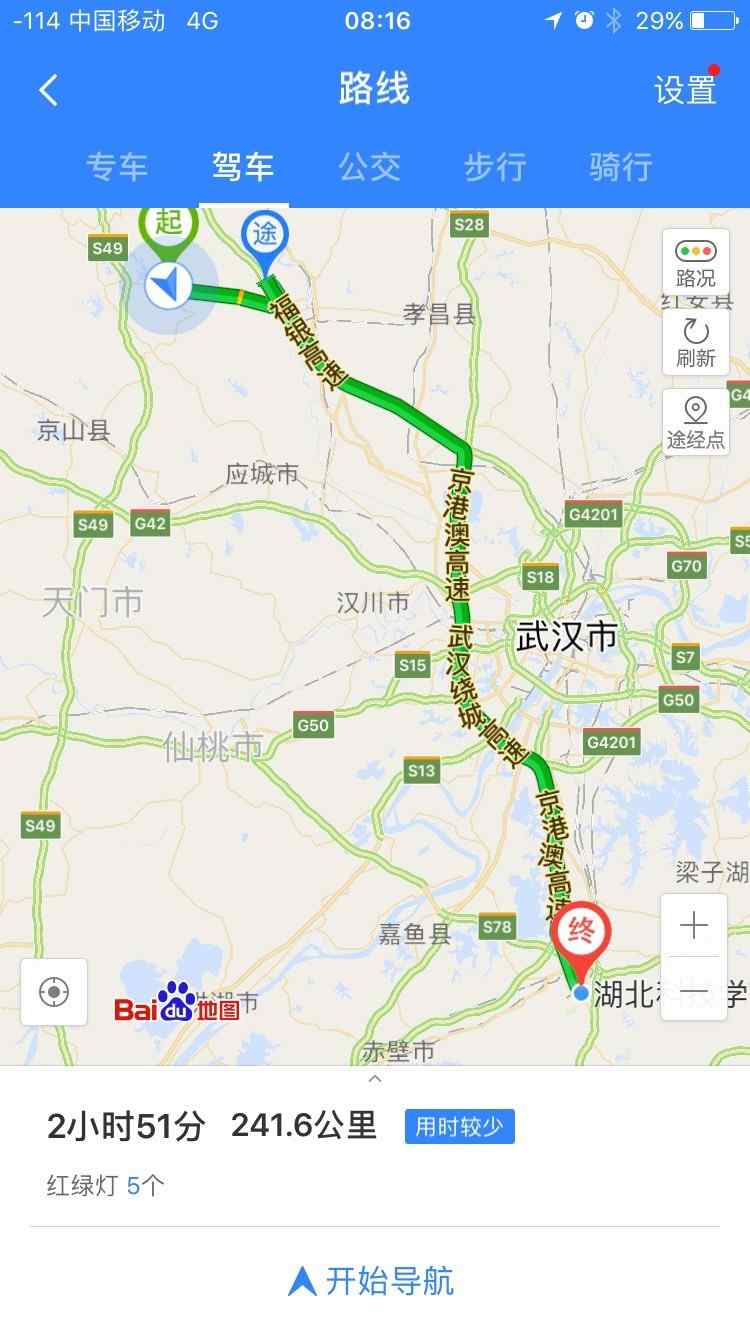Switch to the 专车 tab
750x1334 pixels.
tap(117, 167)
